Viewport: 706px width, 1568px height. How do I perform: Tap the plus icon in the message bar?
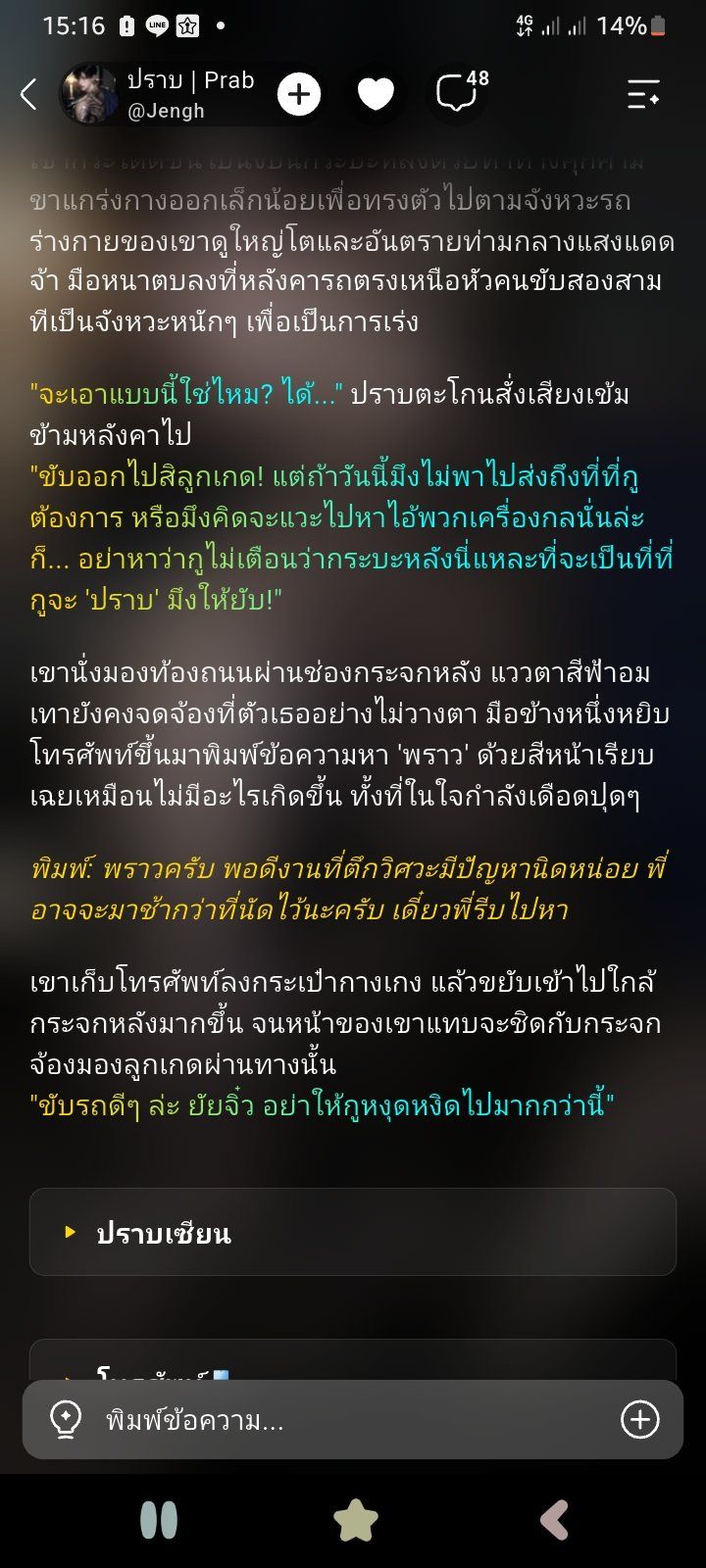coord(640,1419)
